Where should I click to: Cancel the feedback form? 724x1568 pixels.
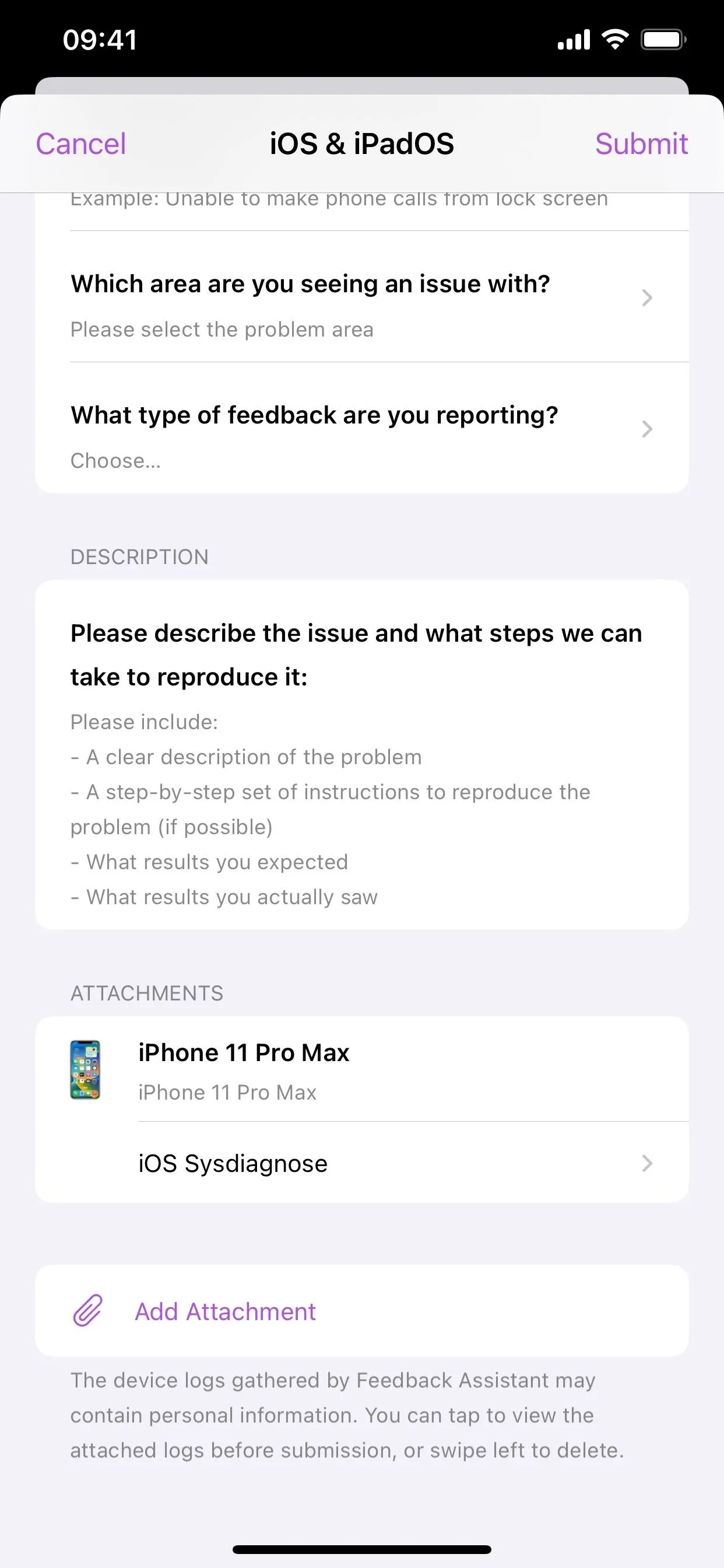pyautogui.click(x=81, y=144)
